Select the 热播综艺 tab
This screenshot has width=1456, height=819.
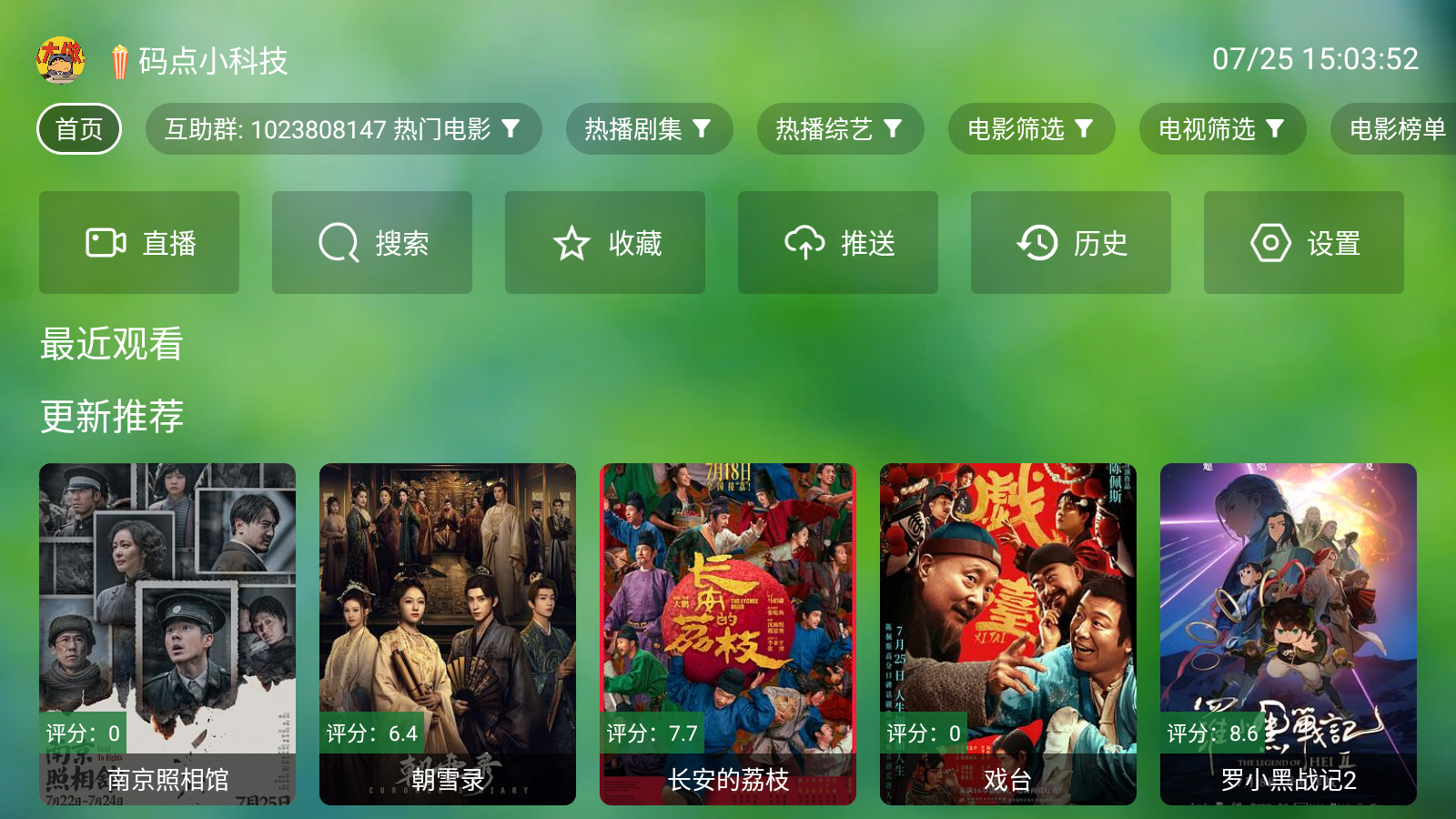840,129
